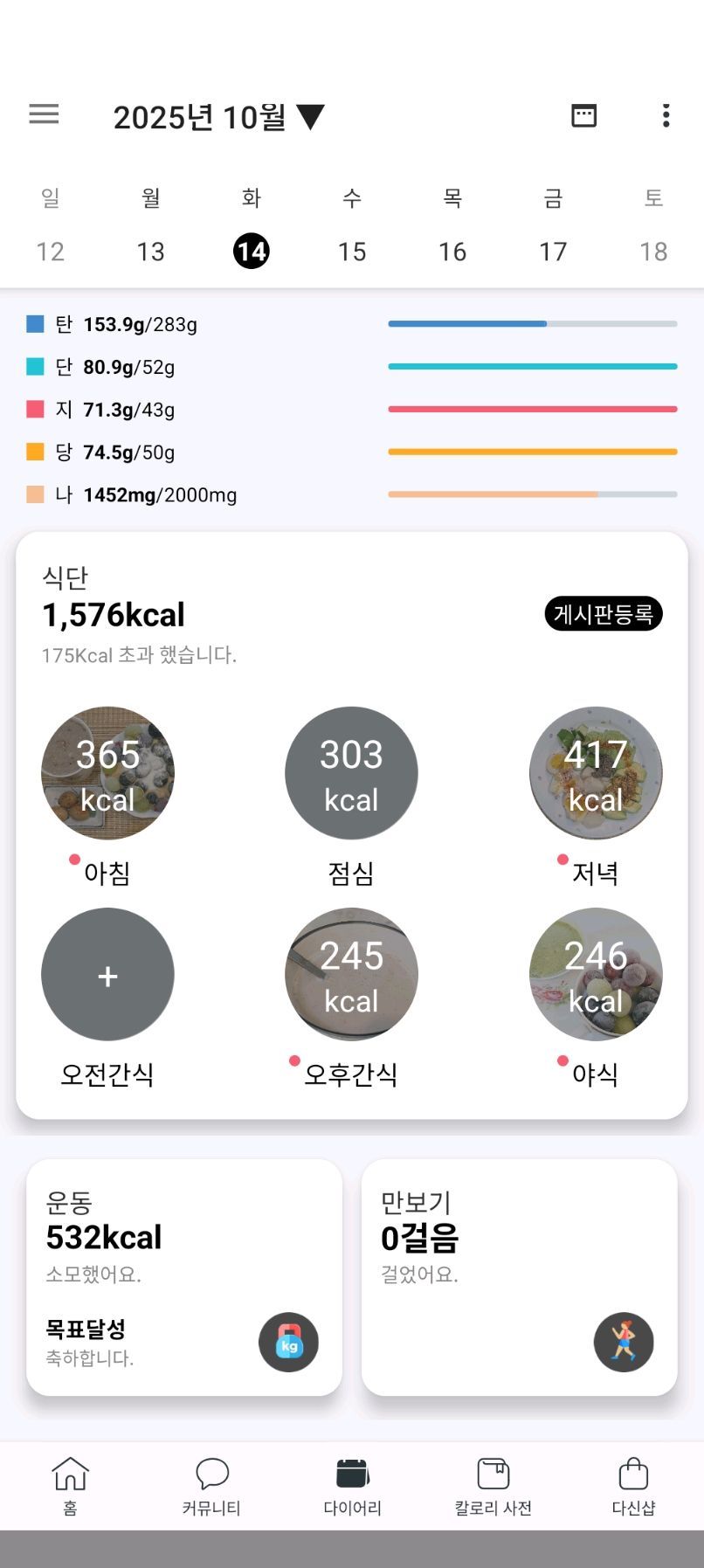
Task: Select date 13 in the week strip
Action: 150,252
